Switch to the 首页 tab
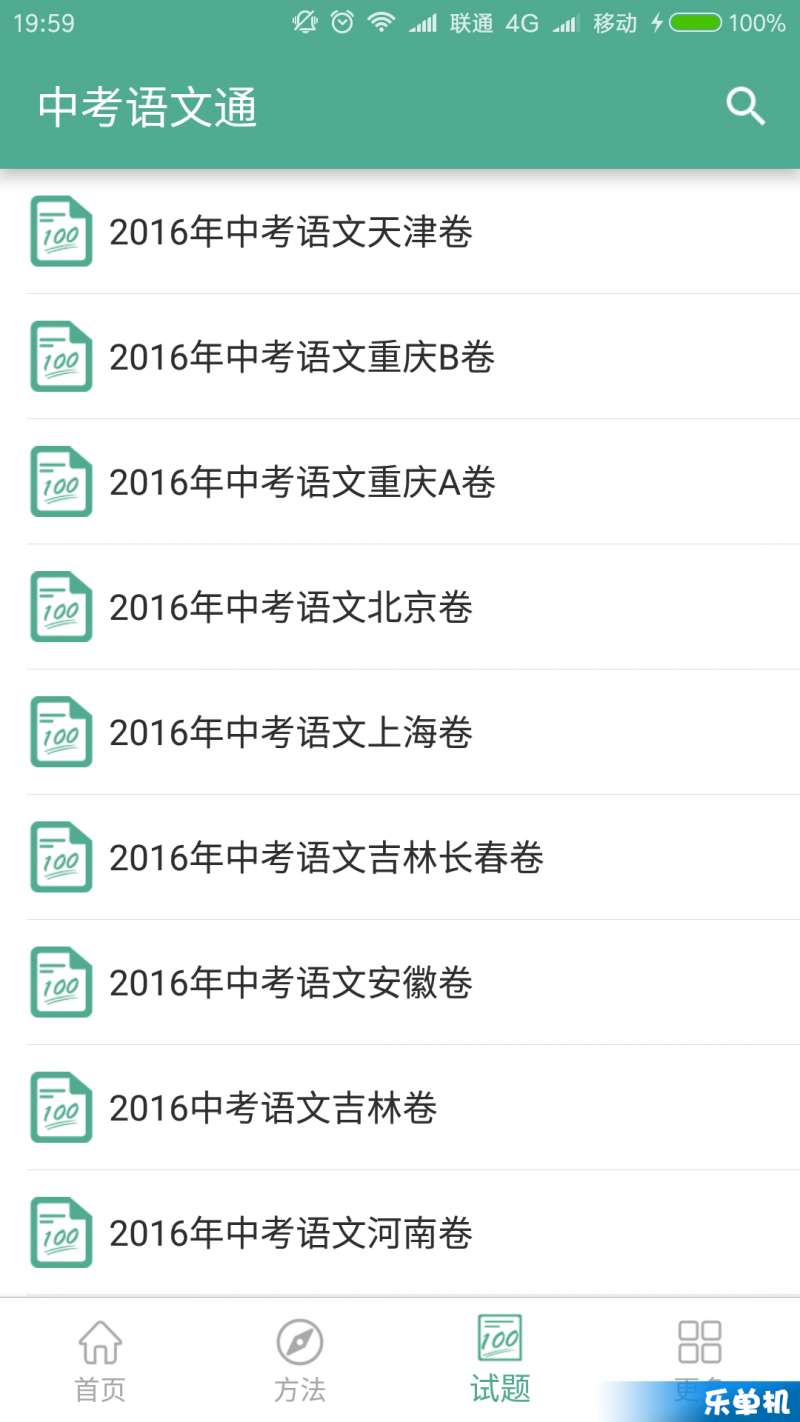This screenshot has height=1422, width=800. tap(100, 1360)
